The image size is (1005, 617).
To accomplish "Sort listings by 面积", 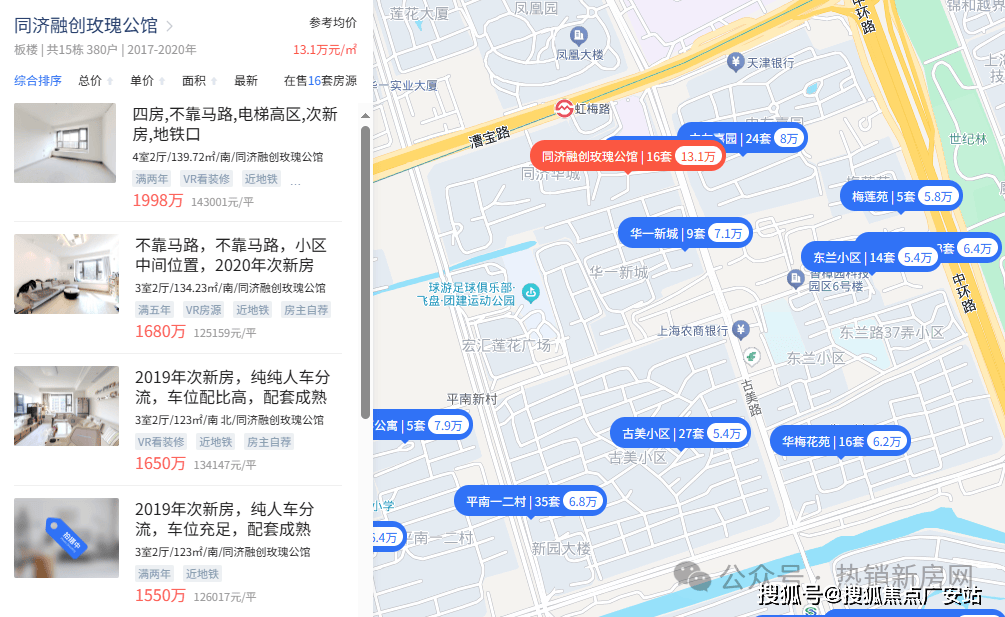I will pyautogui.click(x=198, y=81).
